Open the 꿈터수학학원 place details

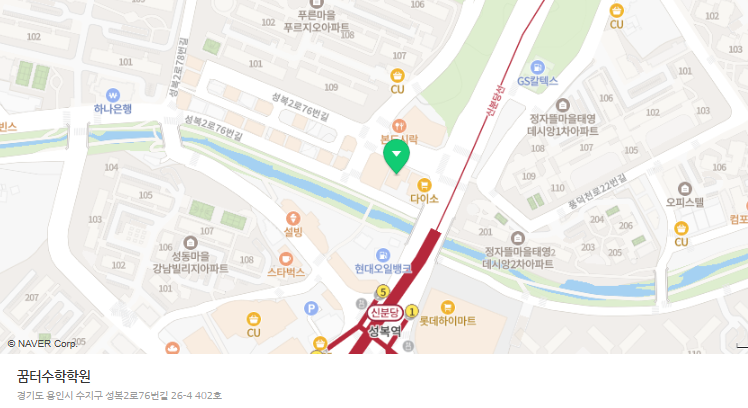[x=54, y=377]
